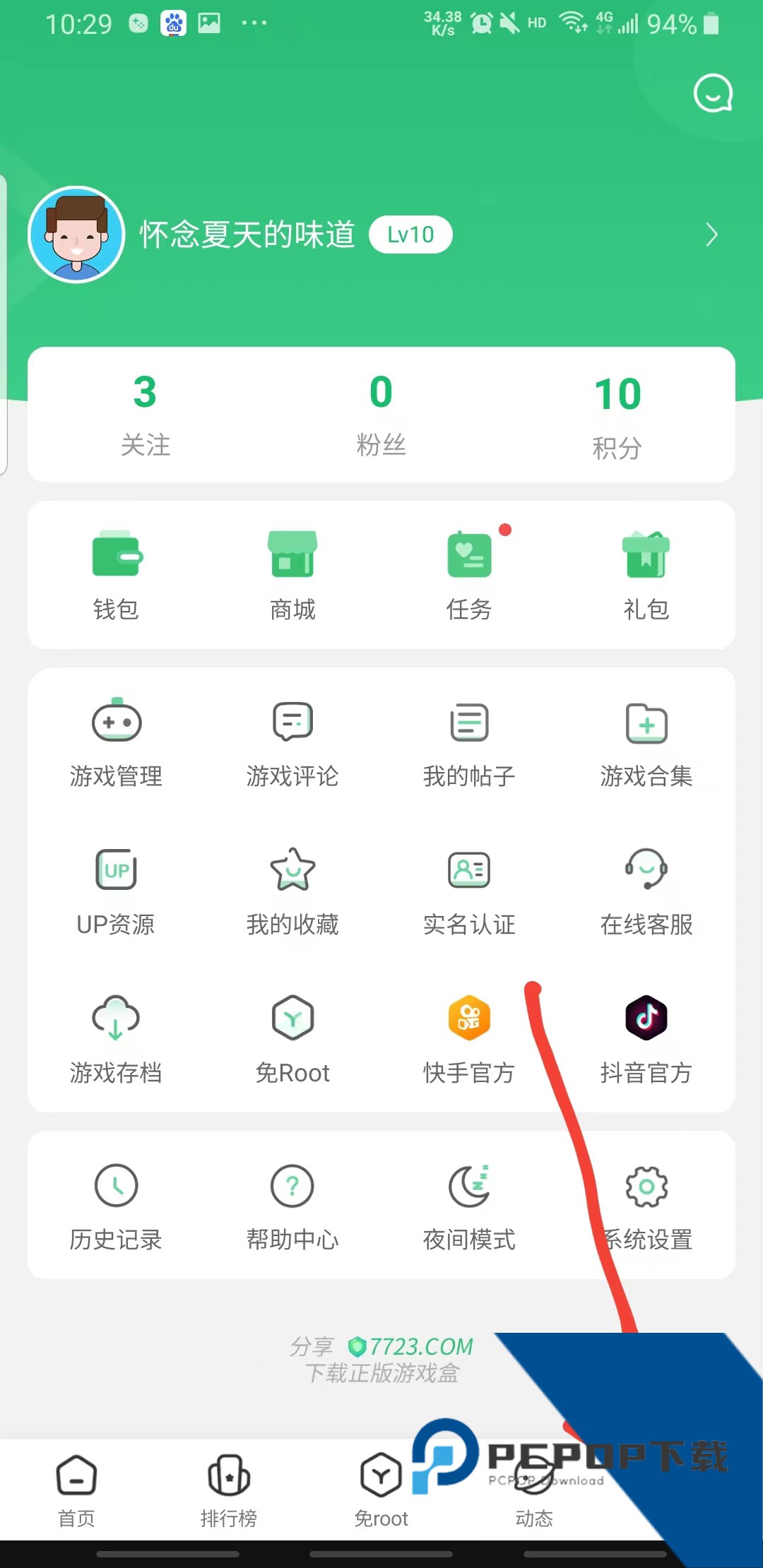Start 实名认证 real-name verification
763x1568 pixels.
point(469,890)
